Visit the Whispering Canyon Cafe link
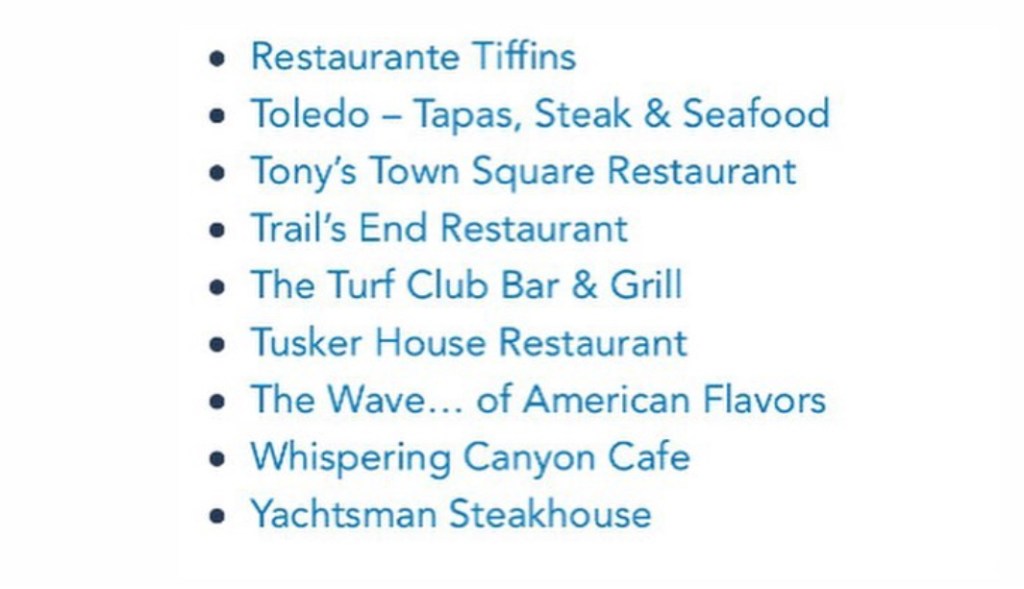 (470, 458)
